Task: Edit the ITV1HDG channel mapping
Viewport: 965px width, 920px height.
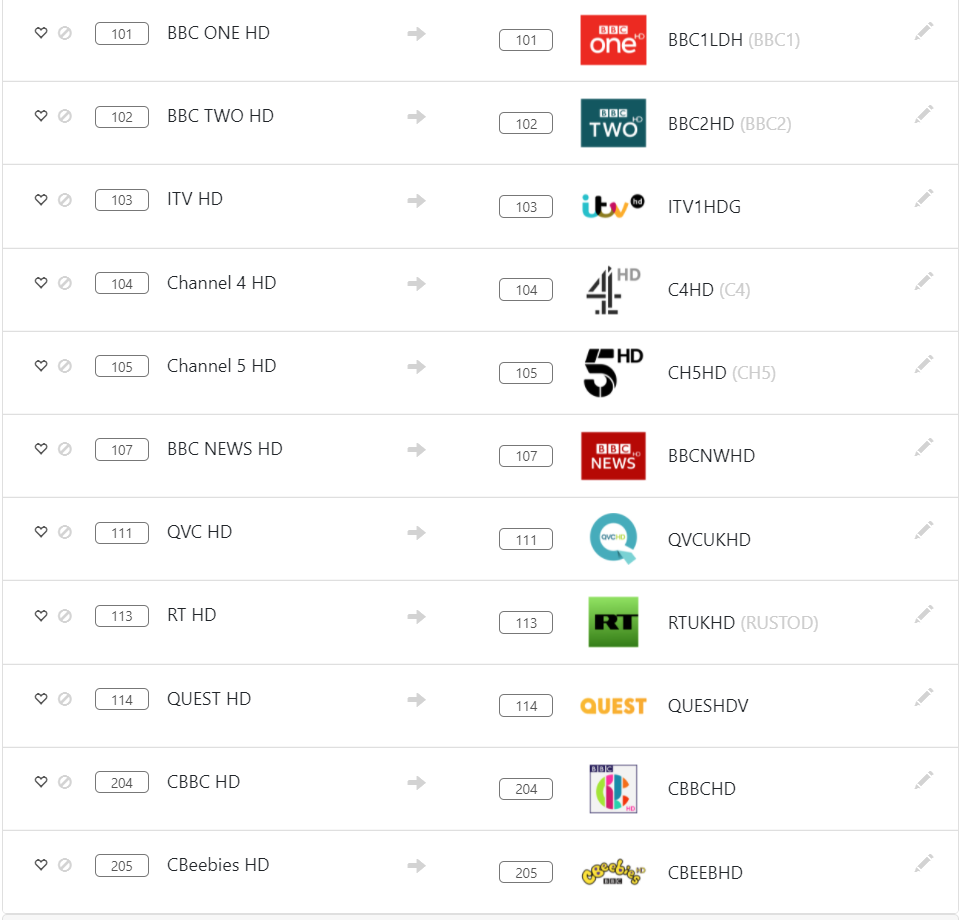Action: click(x=923, y=198)
